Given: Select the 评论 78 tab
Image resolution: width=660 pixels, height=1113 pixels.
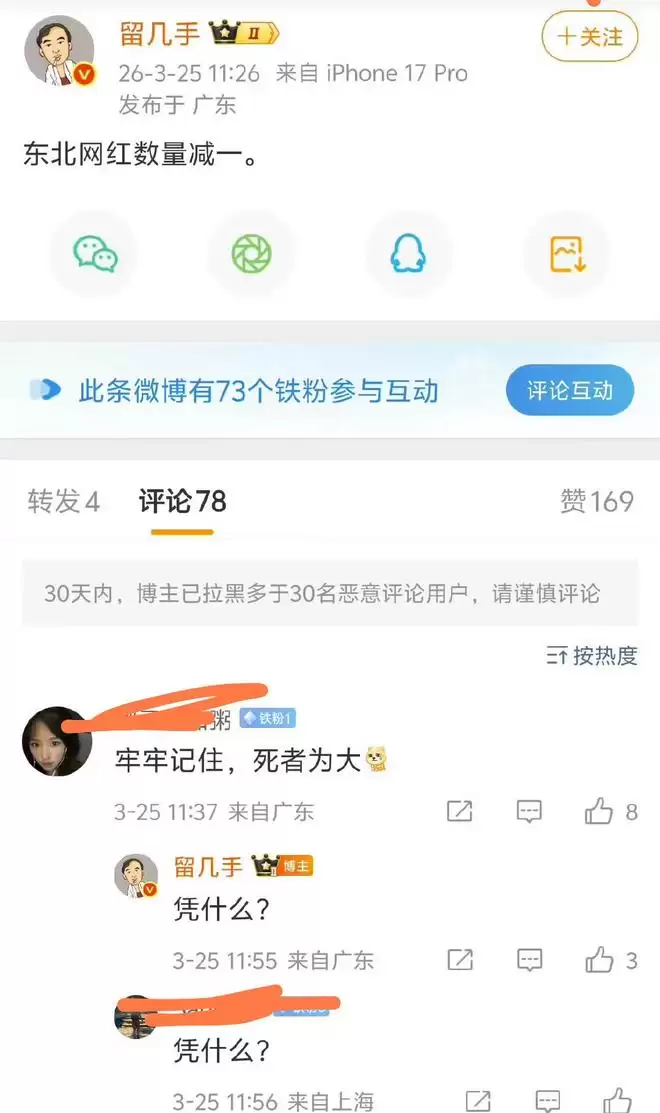Looking at the screenshot, I should pos(182,501).
